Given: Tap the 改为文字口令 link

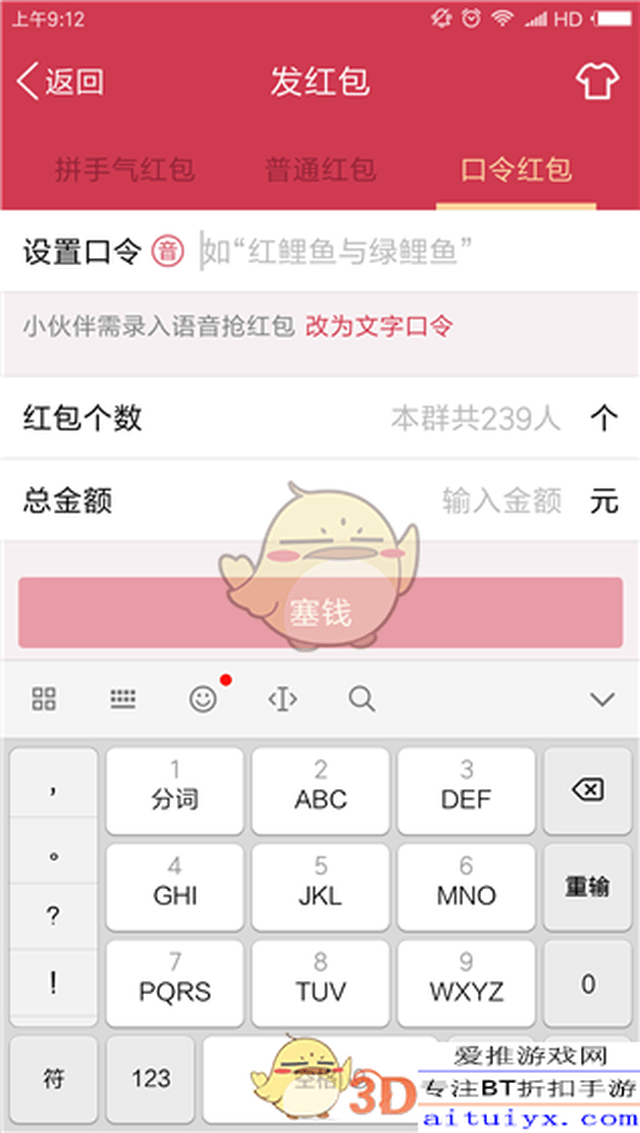Looking at the screenshot, I should pos(379,326).
